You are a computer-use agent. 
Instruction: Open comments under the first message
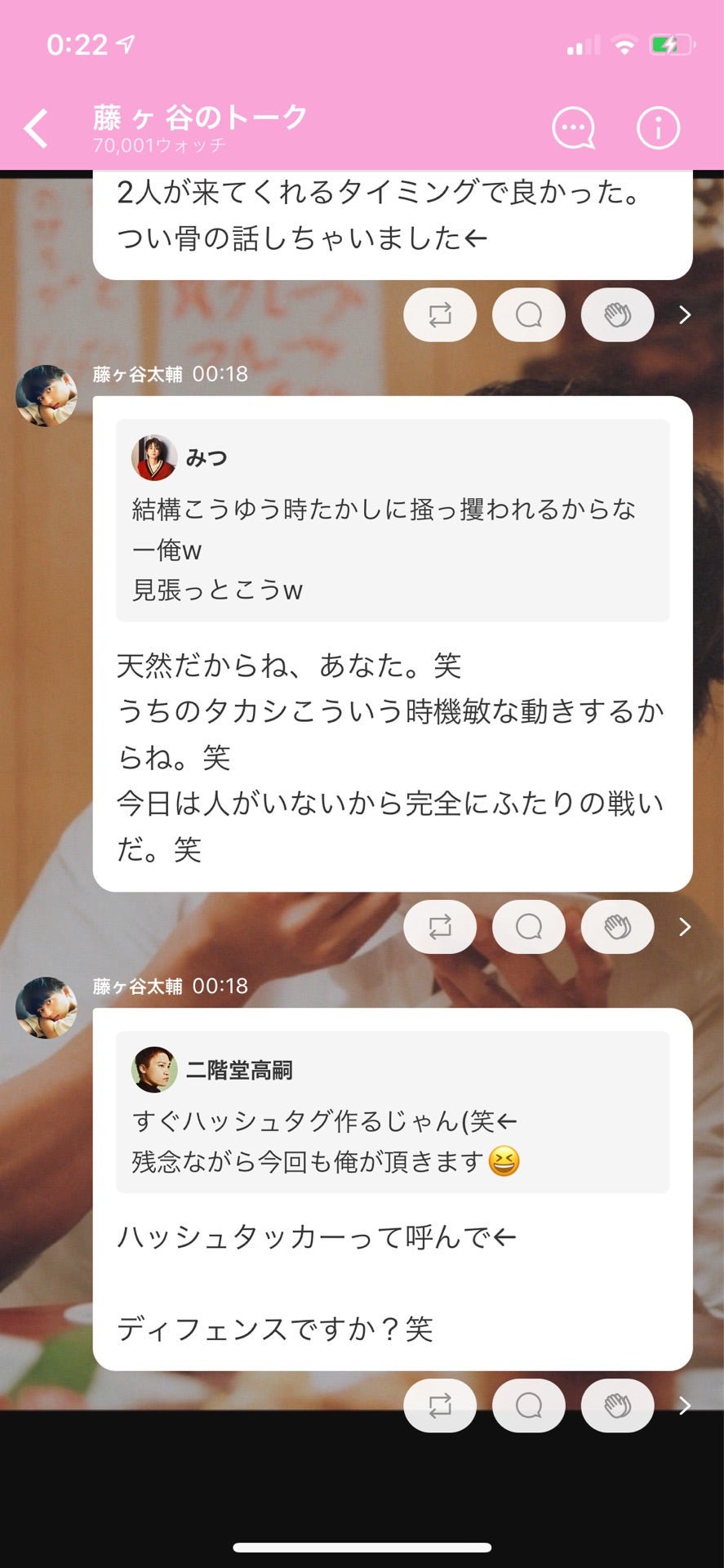pos(528,314)
